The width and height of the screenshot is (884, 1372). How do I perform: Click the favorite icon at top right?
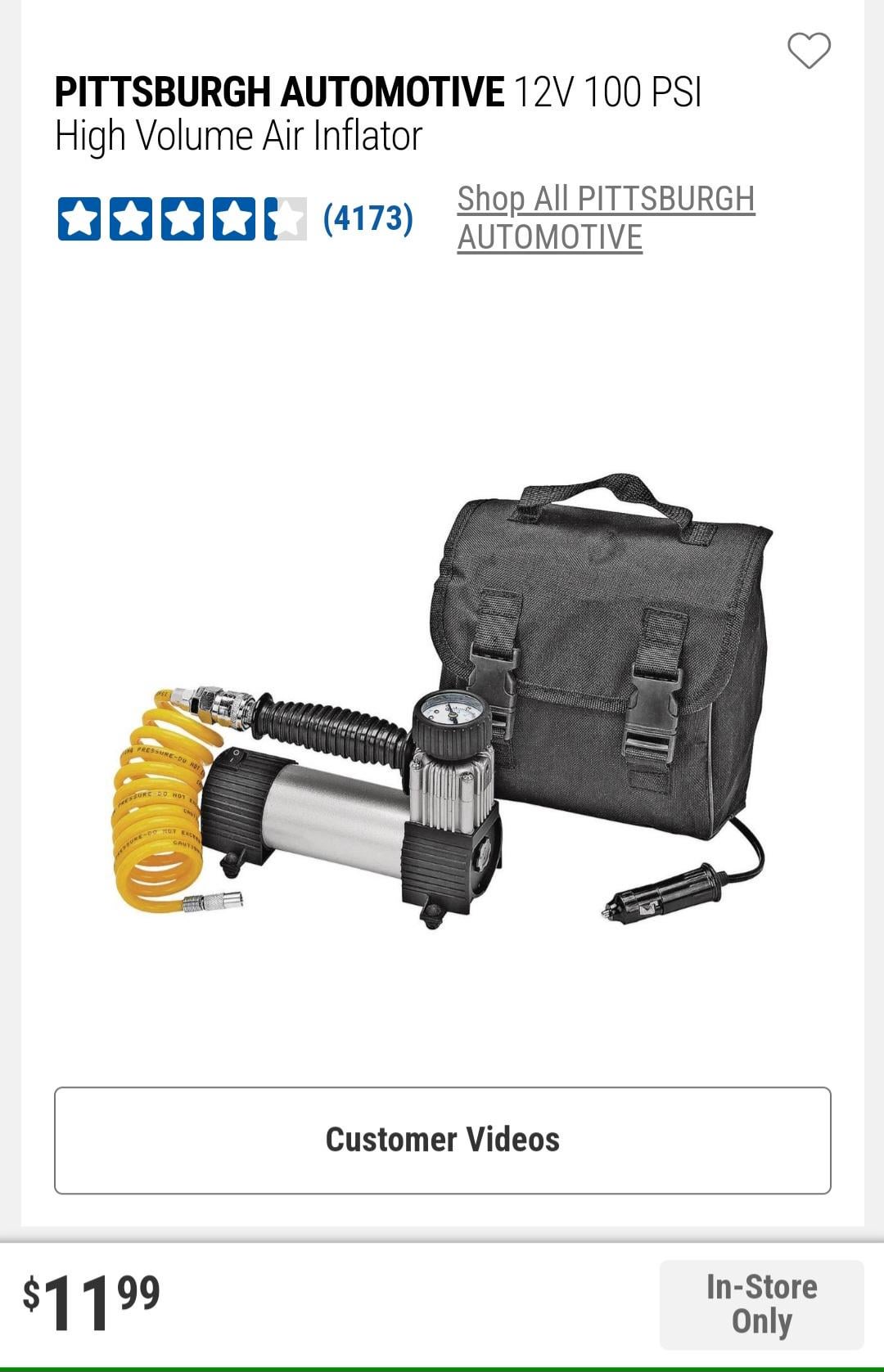[x=809, y=51]
